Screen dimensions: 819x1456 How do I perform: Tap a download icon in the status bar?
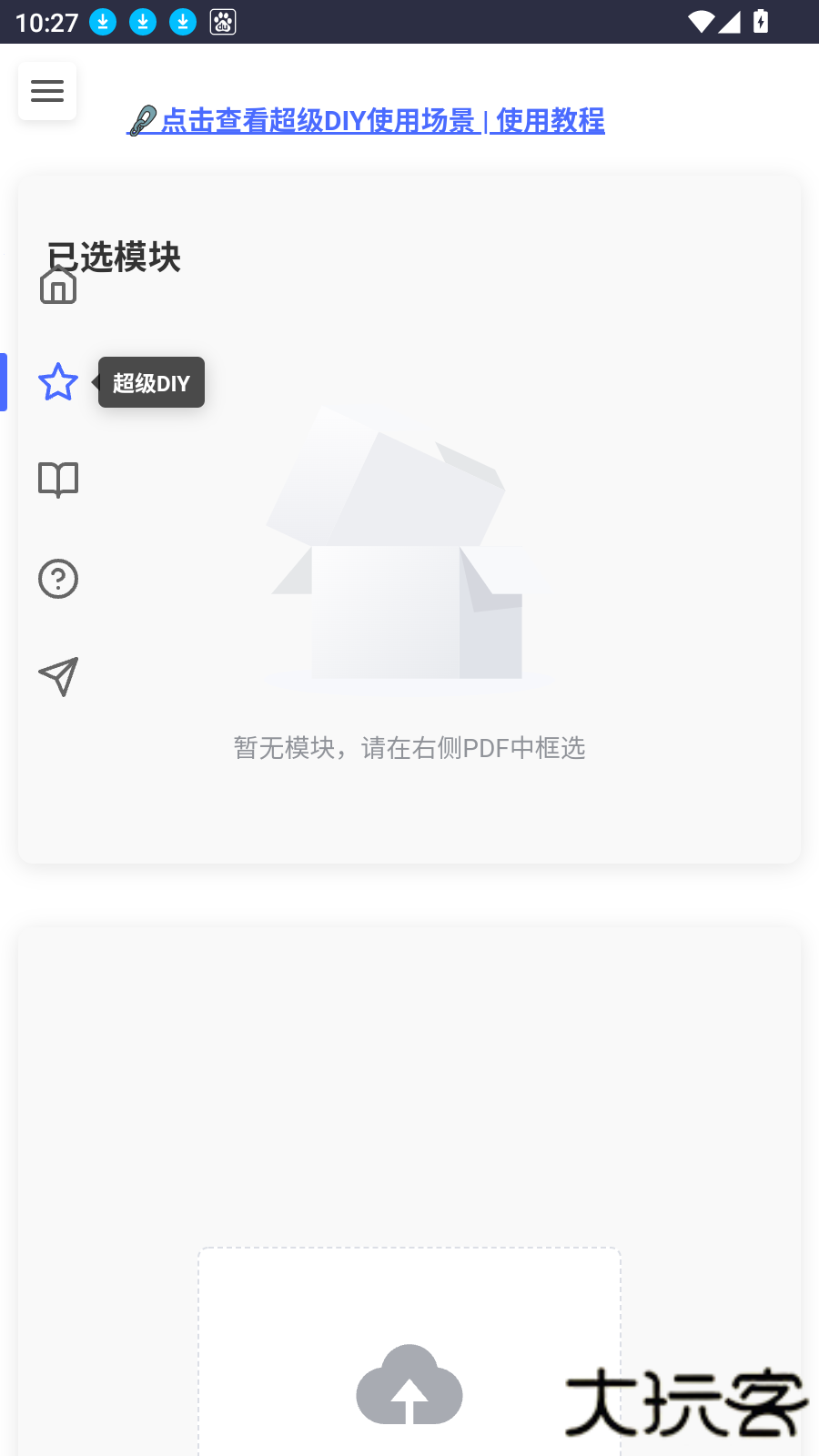(102, 22)
